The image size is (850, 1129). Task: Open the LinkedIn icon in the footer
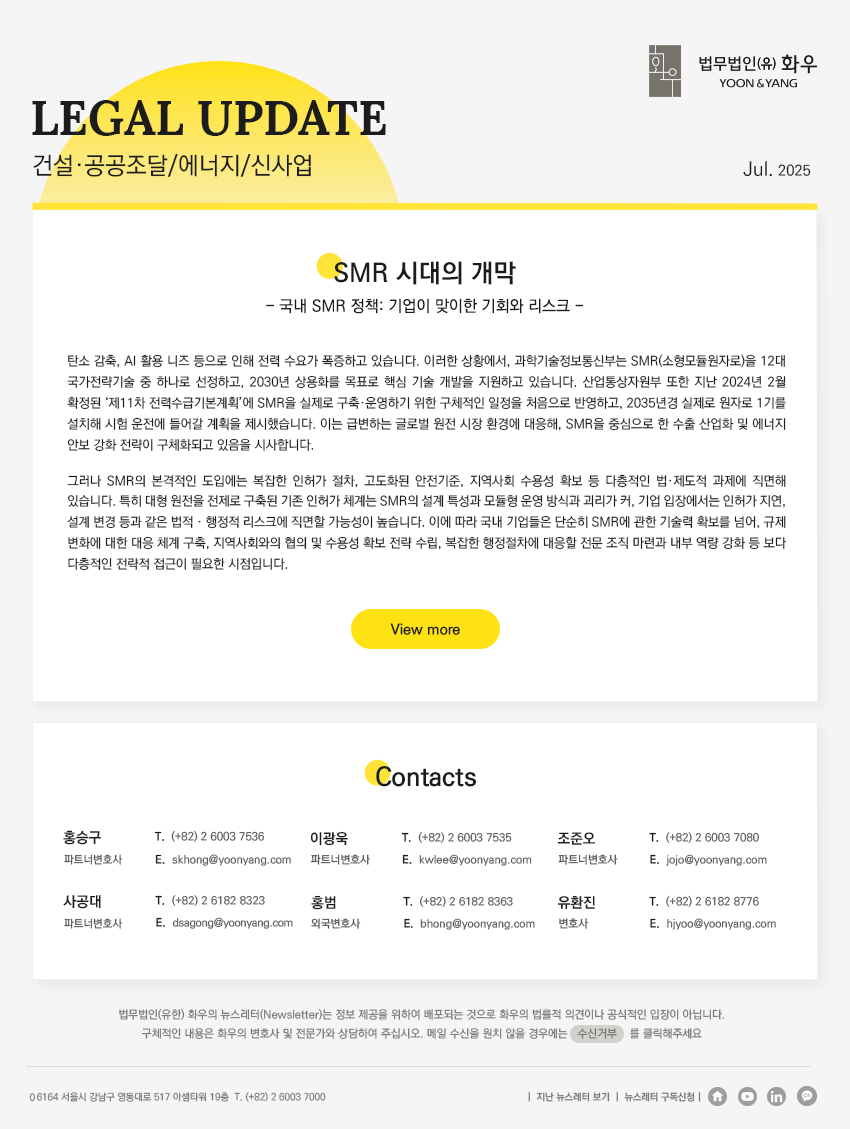coord(777,1096)
